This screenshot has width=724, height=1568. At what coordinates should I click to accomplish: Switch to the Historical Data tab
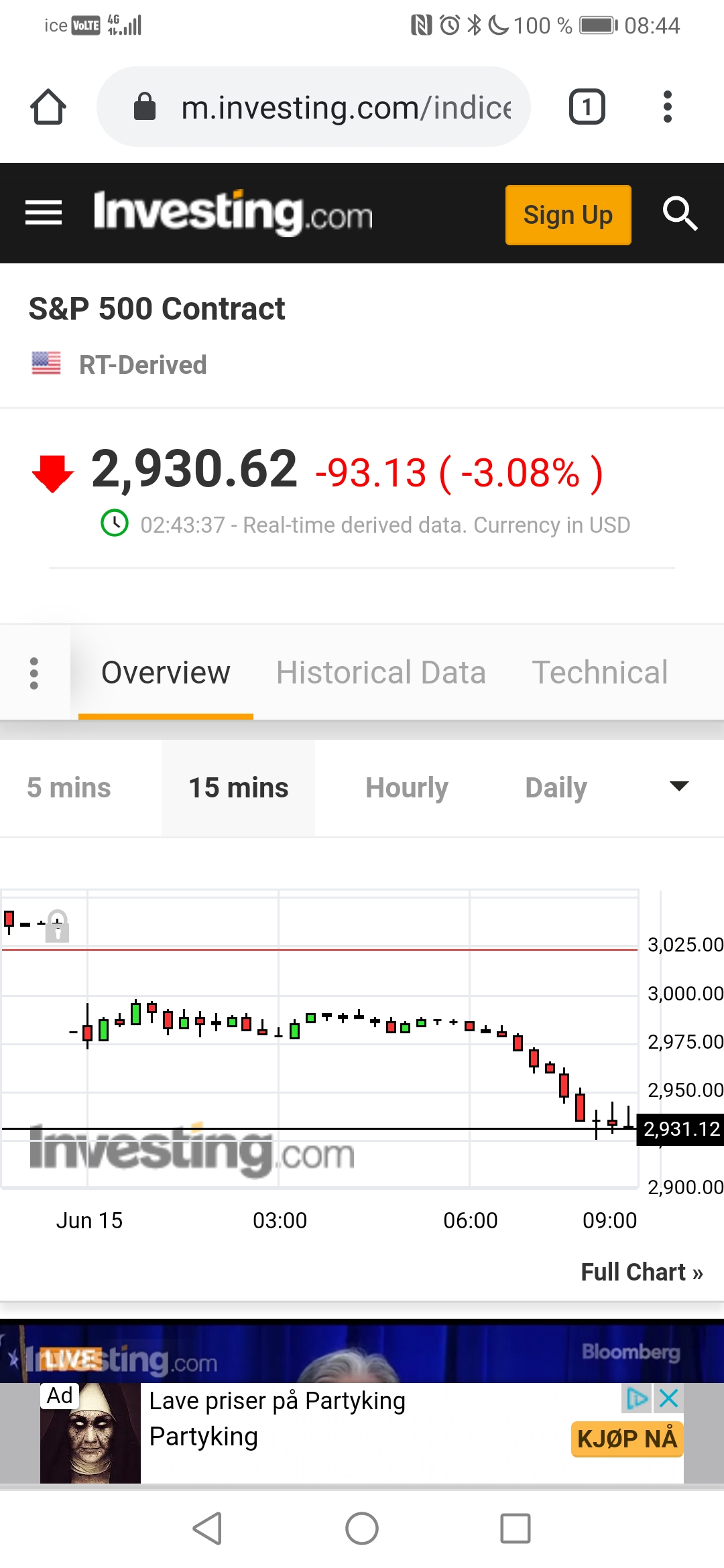[x=381, y=673]
